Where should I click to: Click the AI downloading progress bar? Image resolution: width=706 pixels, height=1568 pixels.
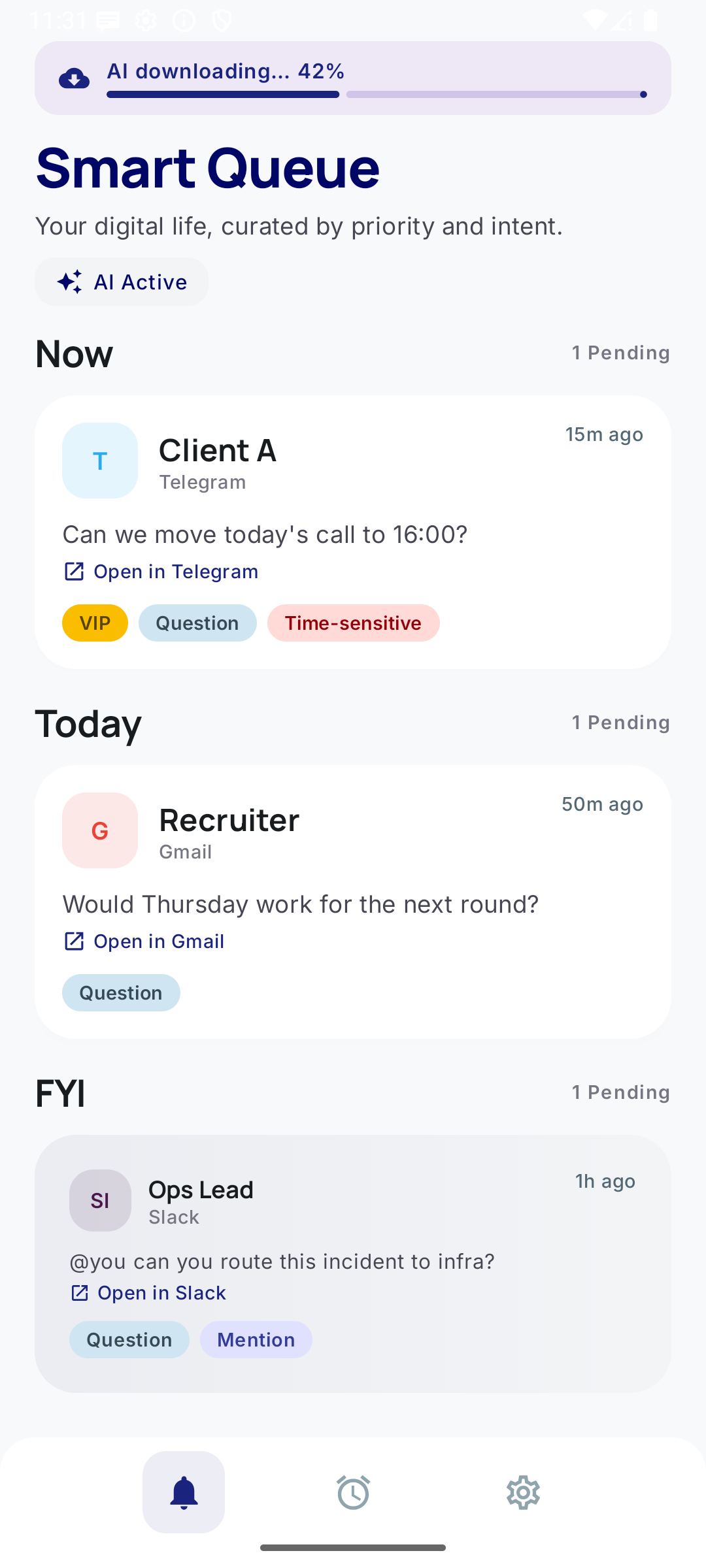click(x=376, y=94)
